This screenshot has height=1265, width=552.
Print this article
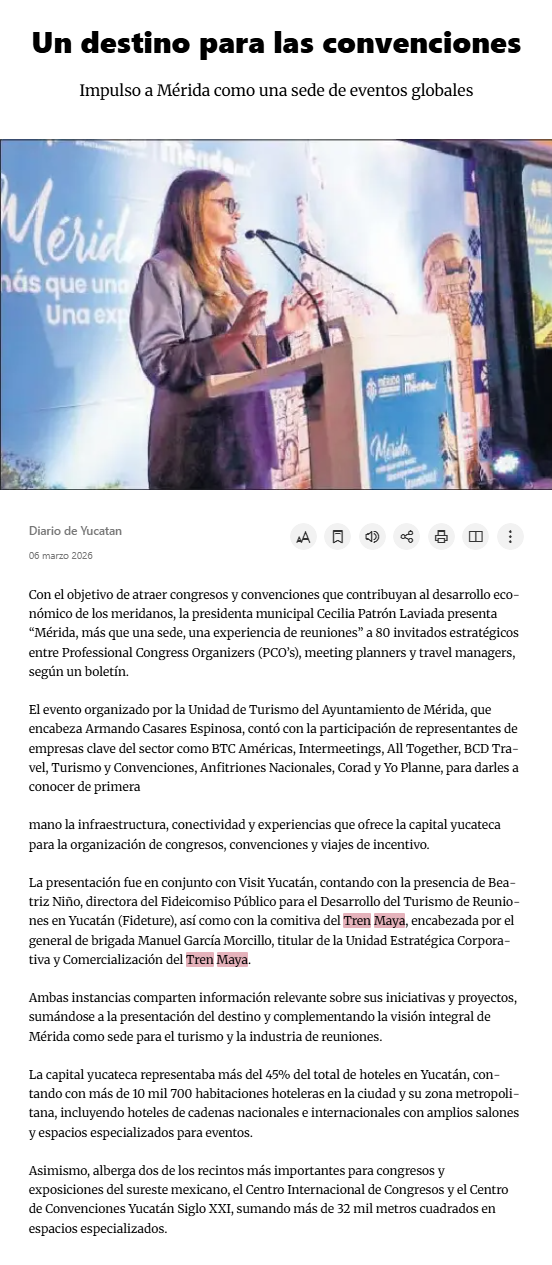[441, 537]
